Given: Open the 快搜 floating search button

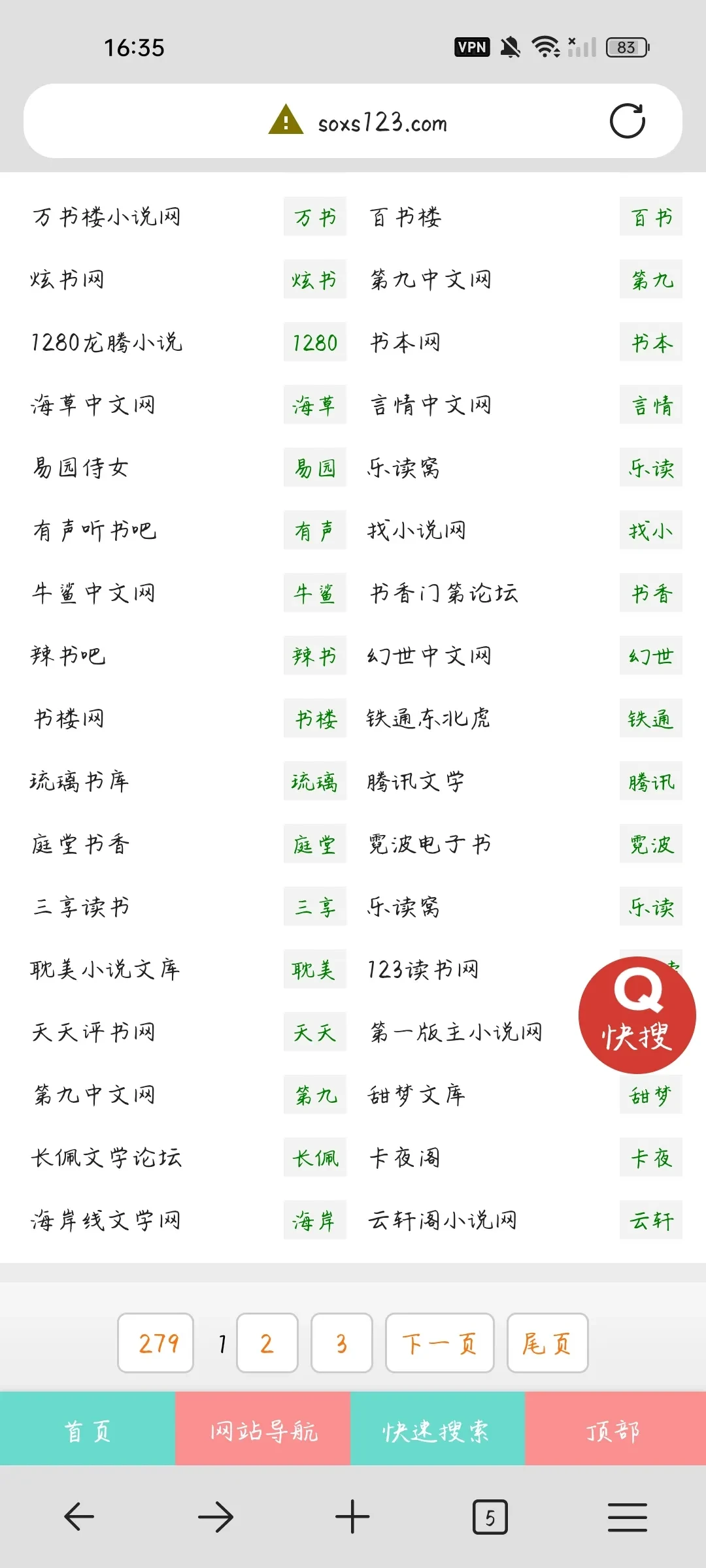Looking at the screenshot, I should click(x=637, y=1015).
